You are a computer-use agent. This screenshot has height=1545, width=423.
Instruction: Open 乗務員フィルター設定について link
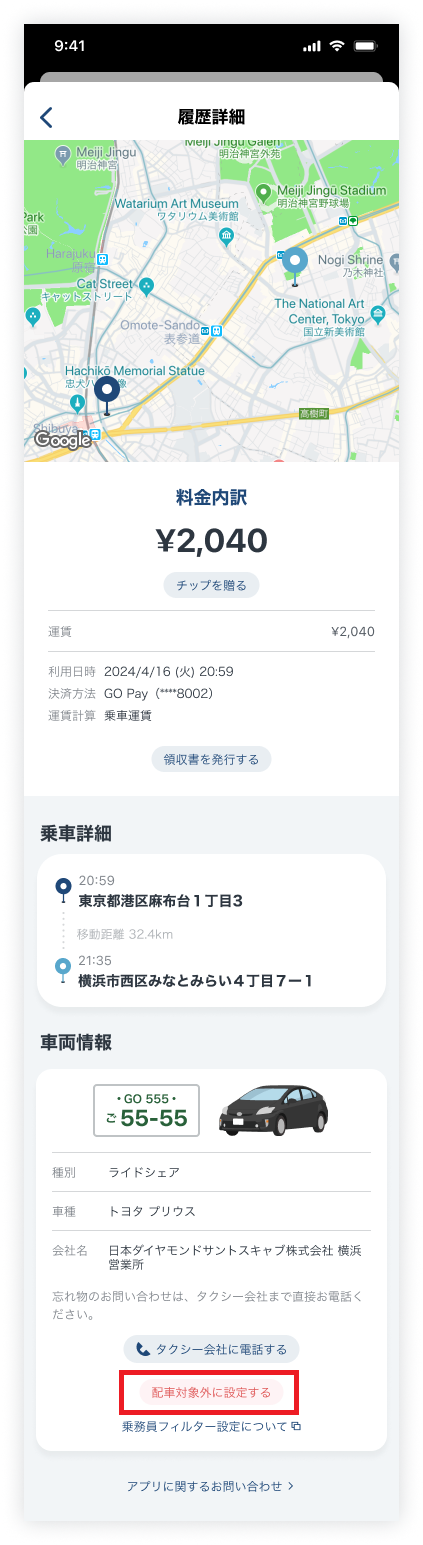click(211, 1426)
